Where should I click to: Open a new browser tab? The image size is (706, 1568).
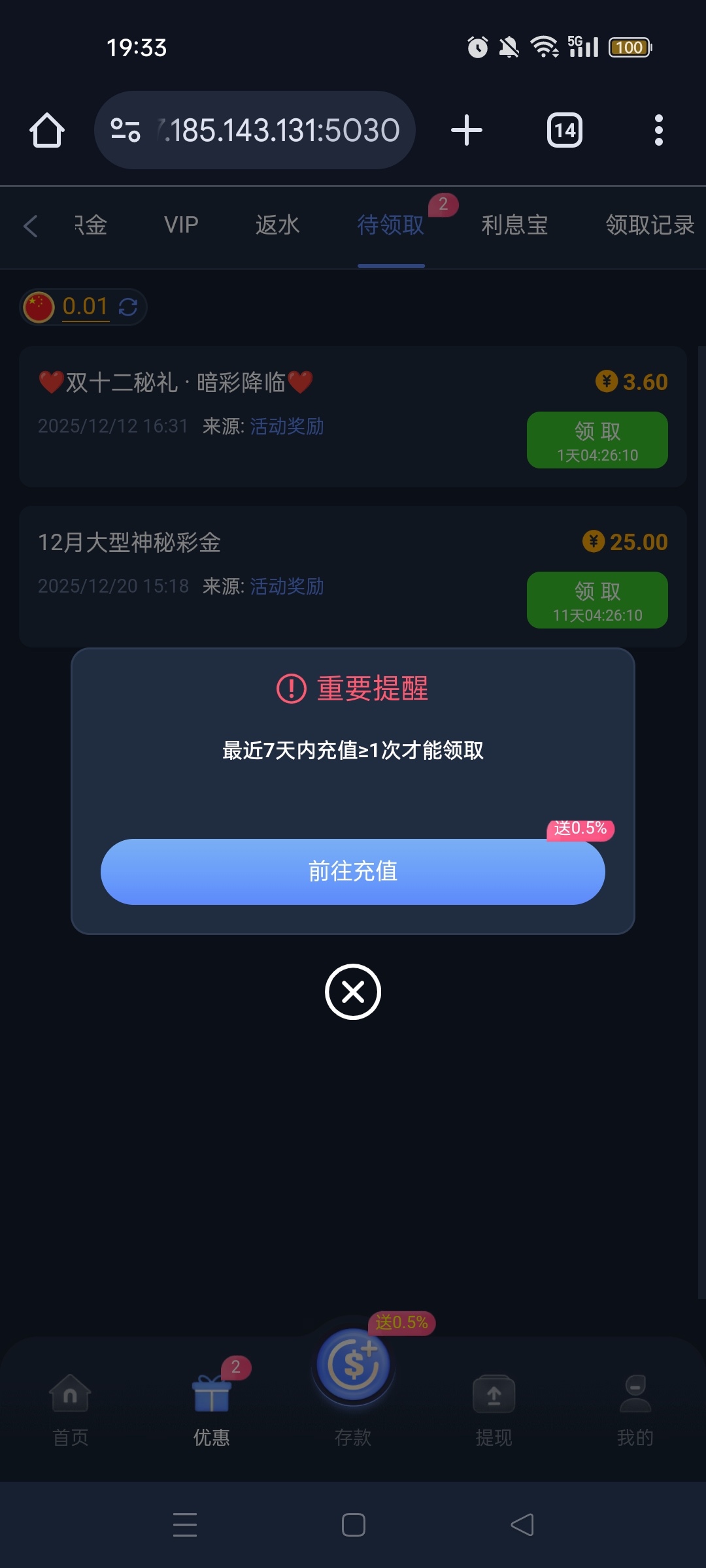pos(467,130)
